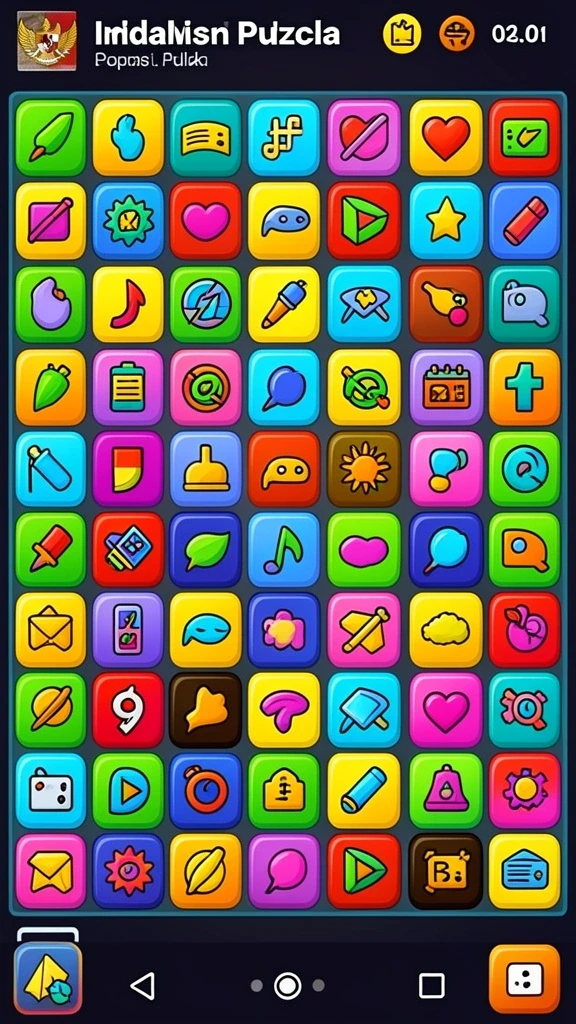The height and width of the screenshot is (1024, 576).
Task: Open recent apps with the square button
Action: pyautogui.click(x=431, y=985)
